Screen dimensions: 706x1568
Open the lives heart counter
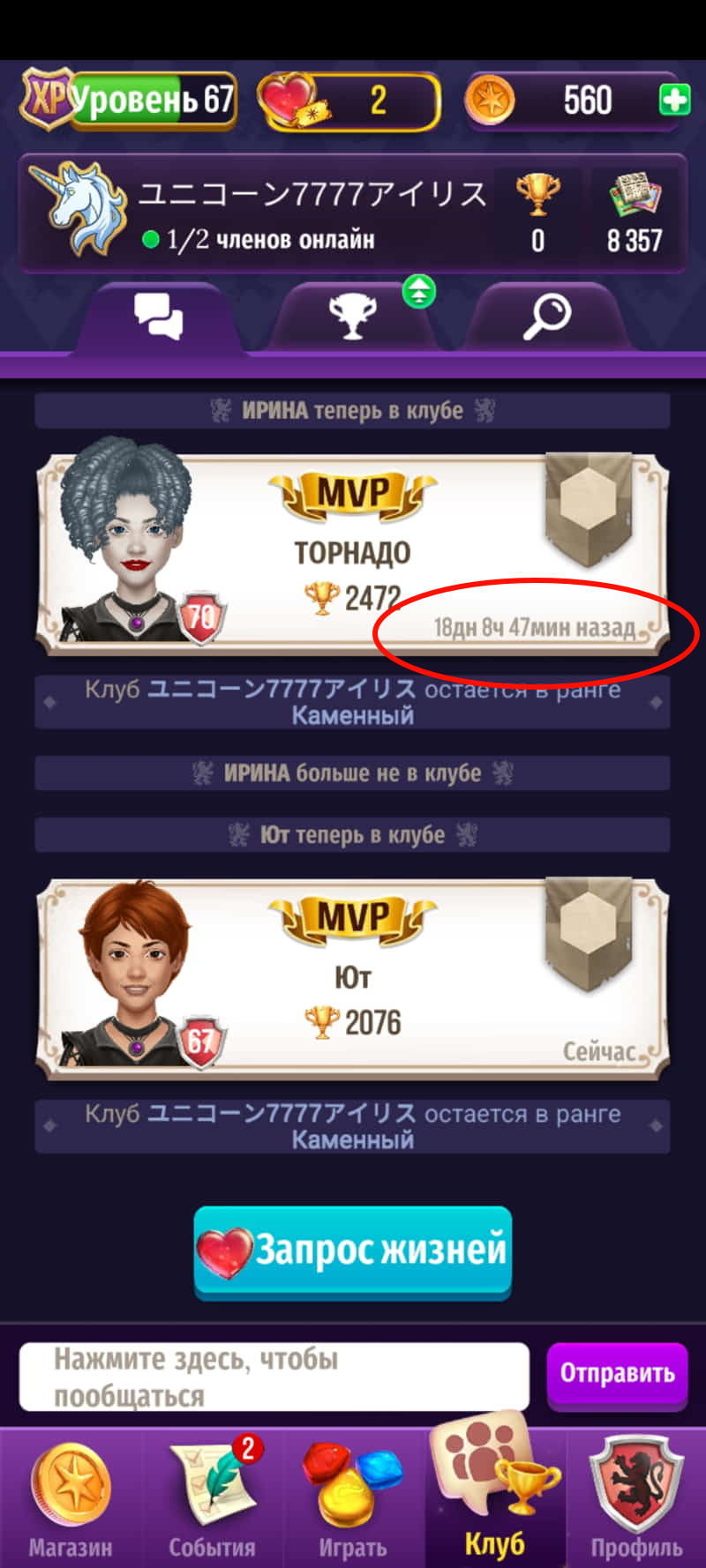[349, 101]
